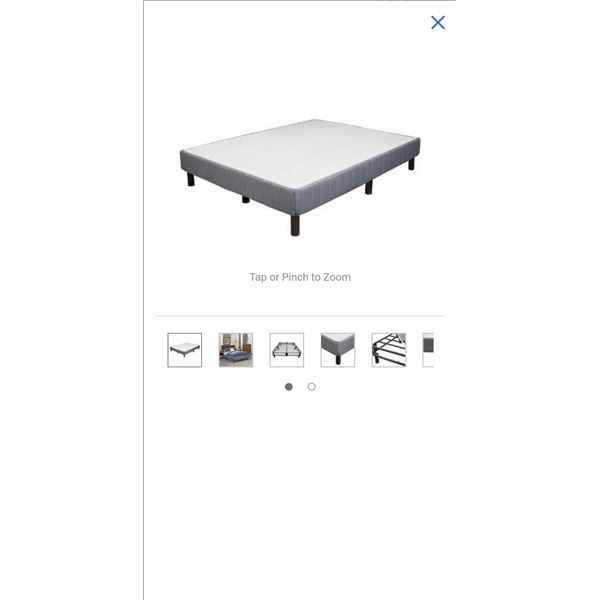
Task: View the metal frame close-up thumbnail
Action: [x=389, y=350]
